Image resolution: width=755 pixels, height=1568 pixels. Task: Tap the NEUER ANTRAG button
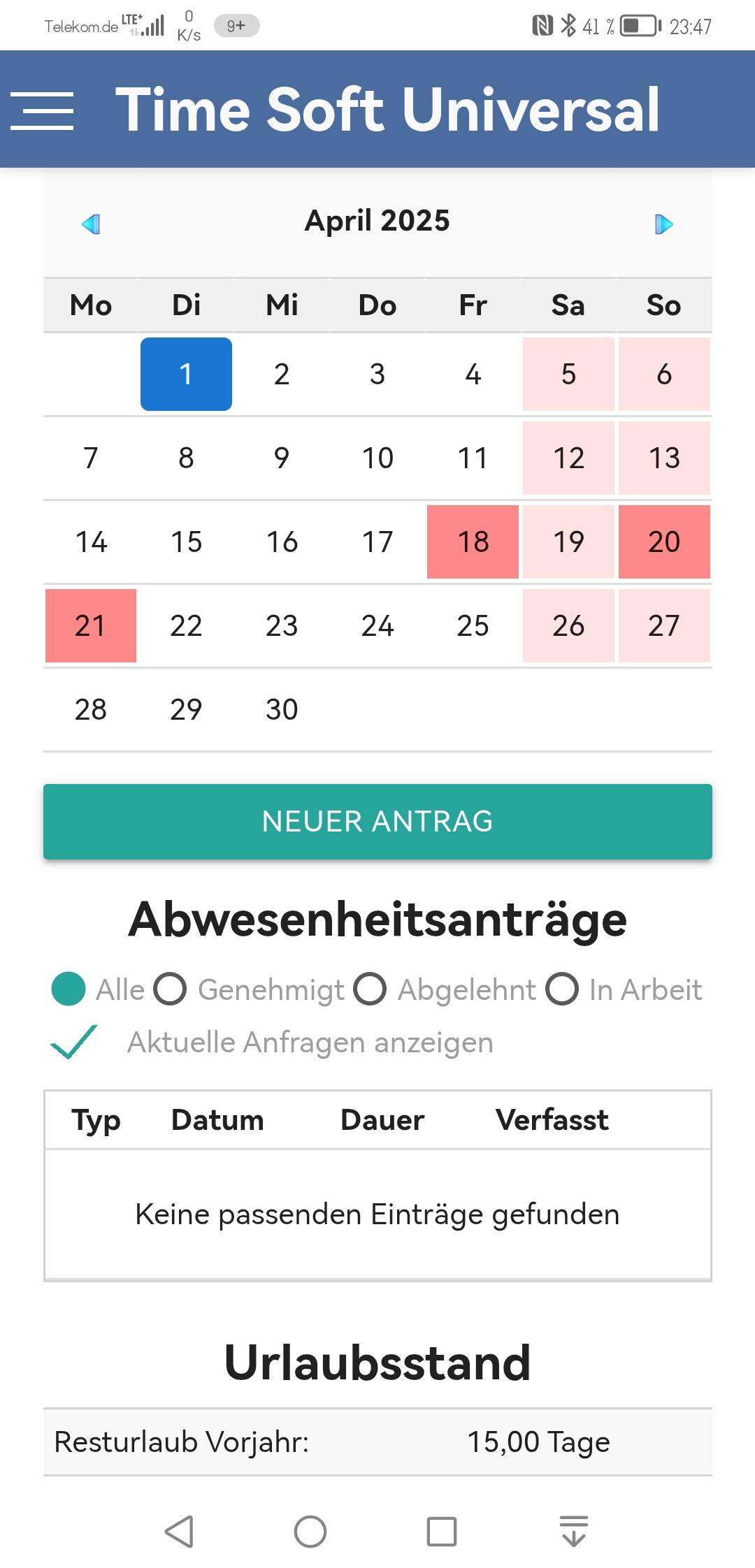(377, 821)
